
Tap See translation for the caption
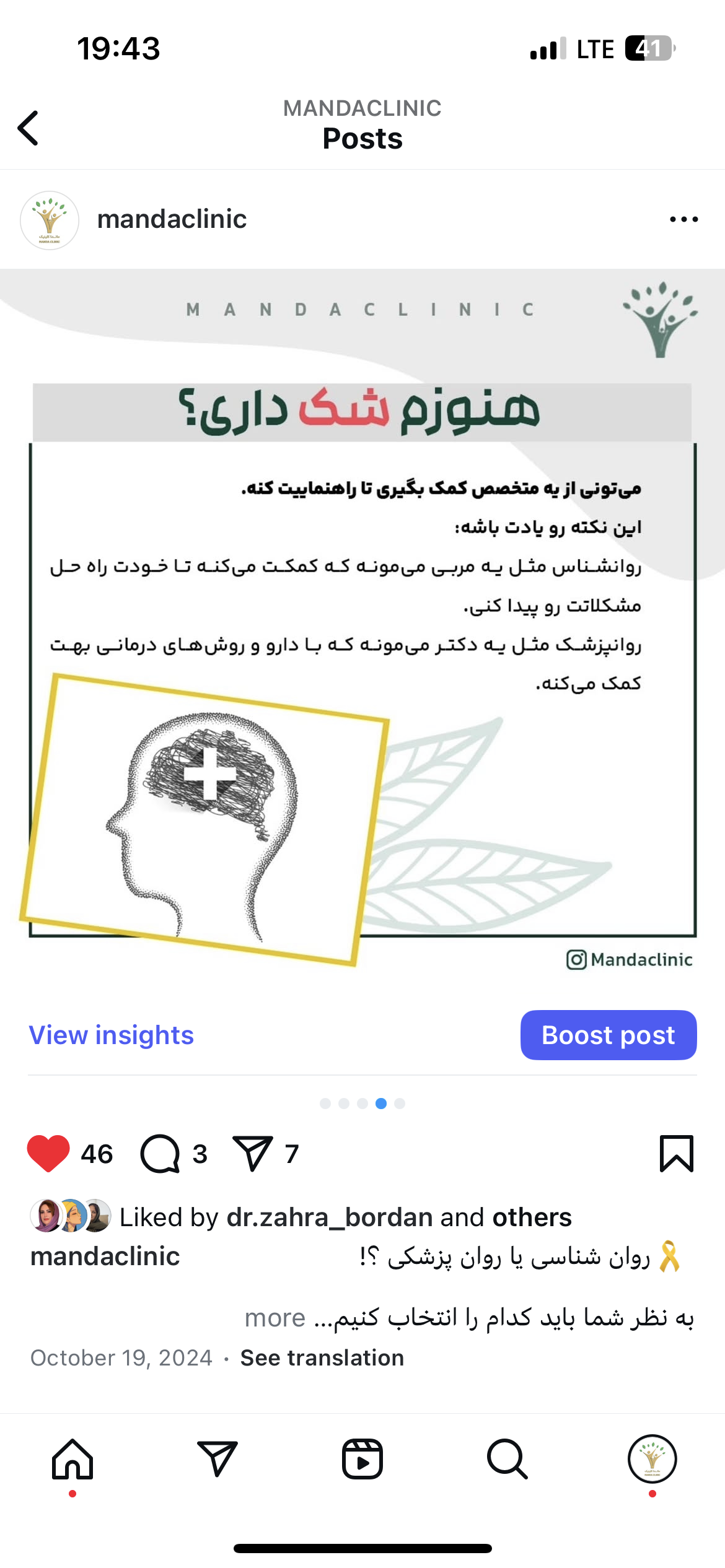[322, 1357]
